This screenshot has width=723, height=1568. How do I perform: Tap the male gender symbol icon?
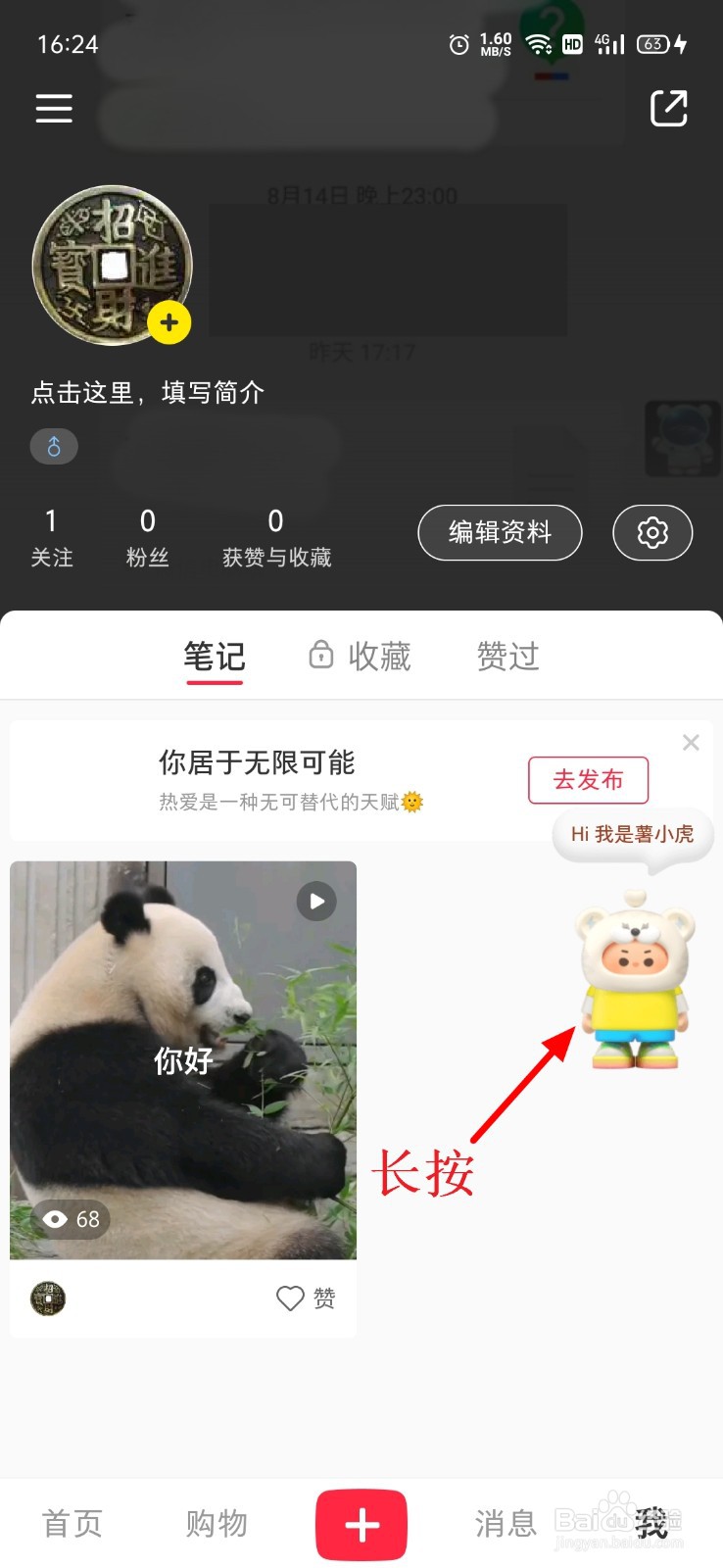point(54,447)
